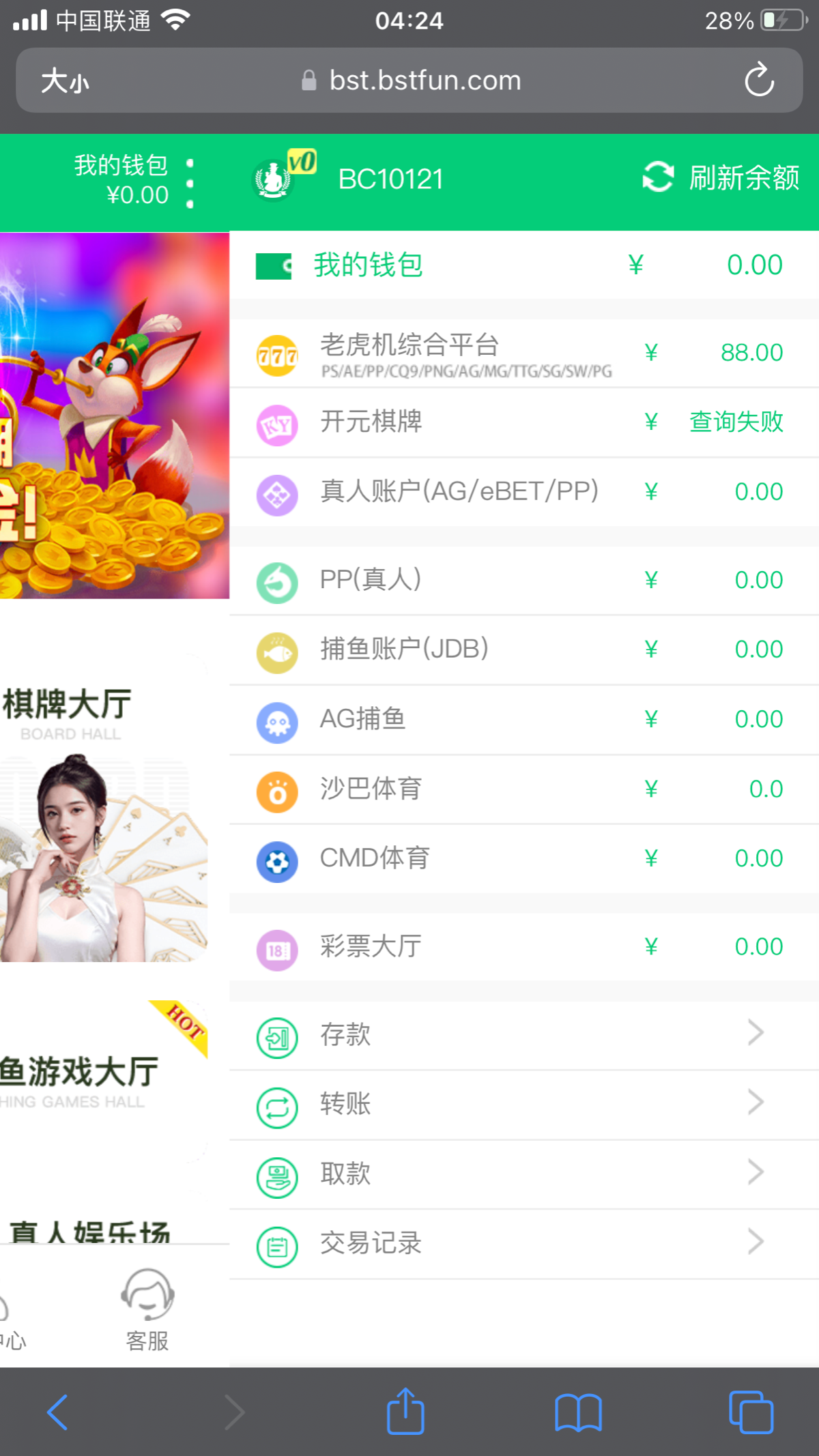Open the fishing games hall card marked HOT
Viewport: 819px width, 1456px height.
pyautogui.click(x=104, y=1092)
